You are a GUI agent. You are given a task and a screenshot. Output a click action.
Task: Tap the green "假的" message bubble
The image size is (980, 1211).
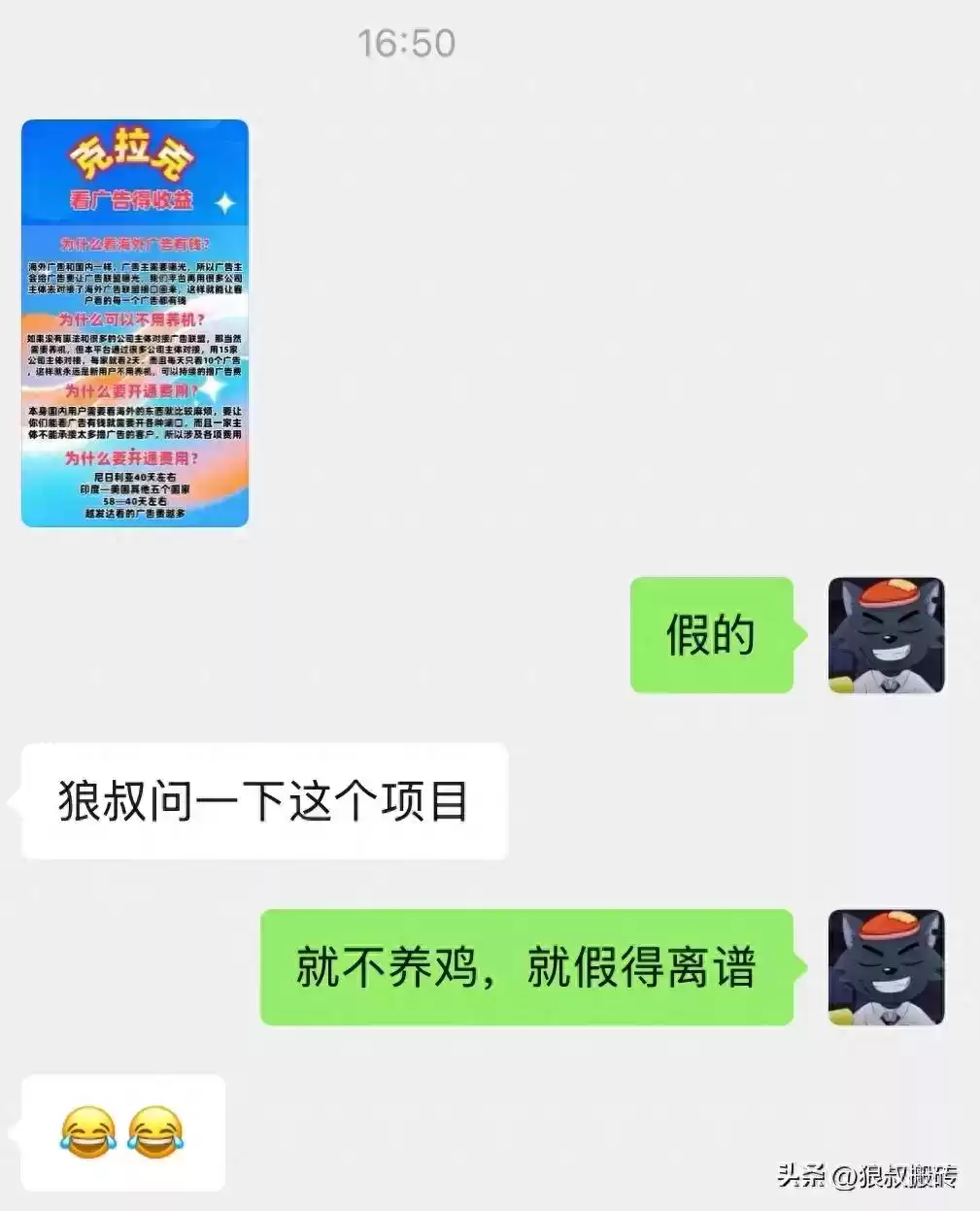712,636
